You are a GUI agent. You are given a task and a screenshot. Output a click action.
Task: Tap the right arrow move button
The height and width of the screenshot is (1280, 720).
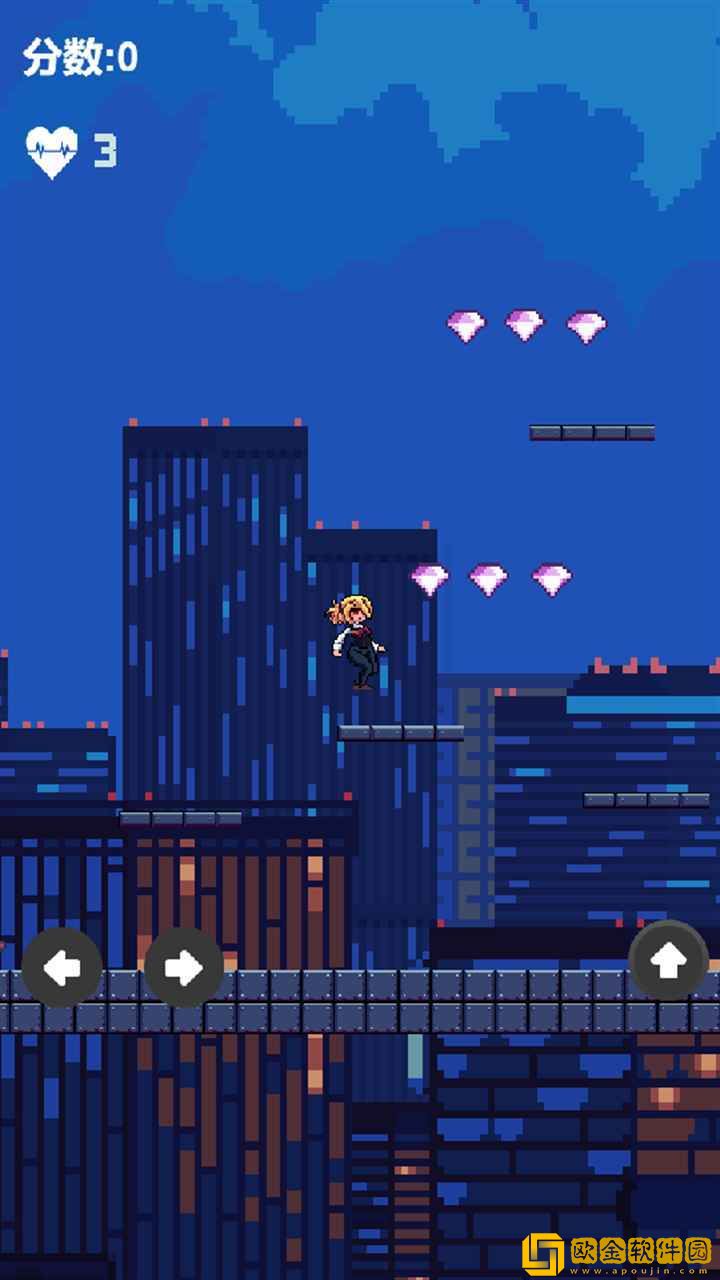pyautogui.click(x=184, y=967)
